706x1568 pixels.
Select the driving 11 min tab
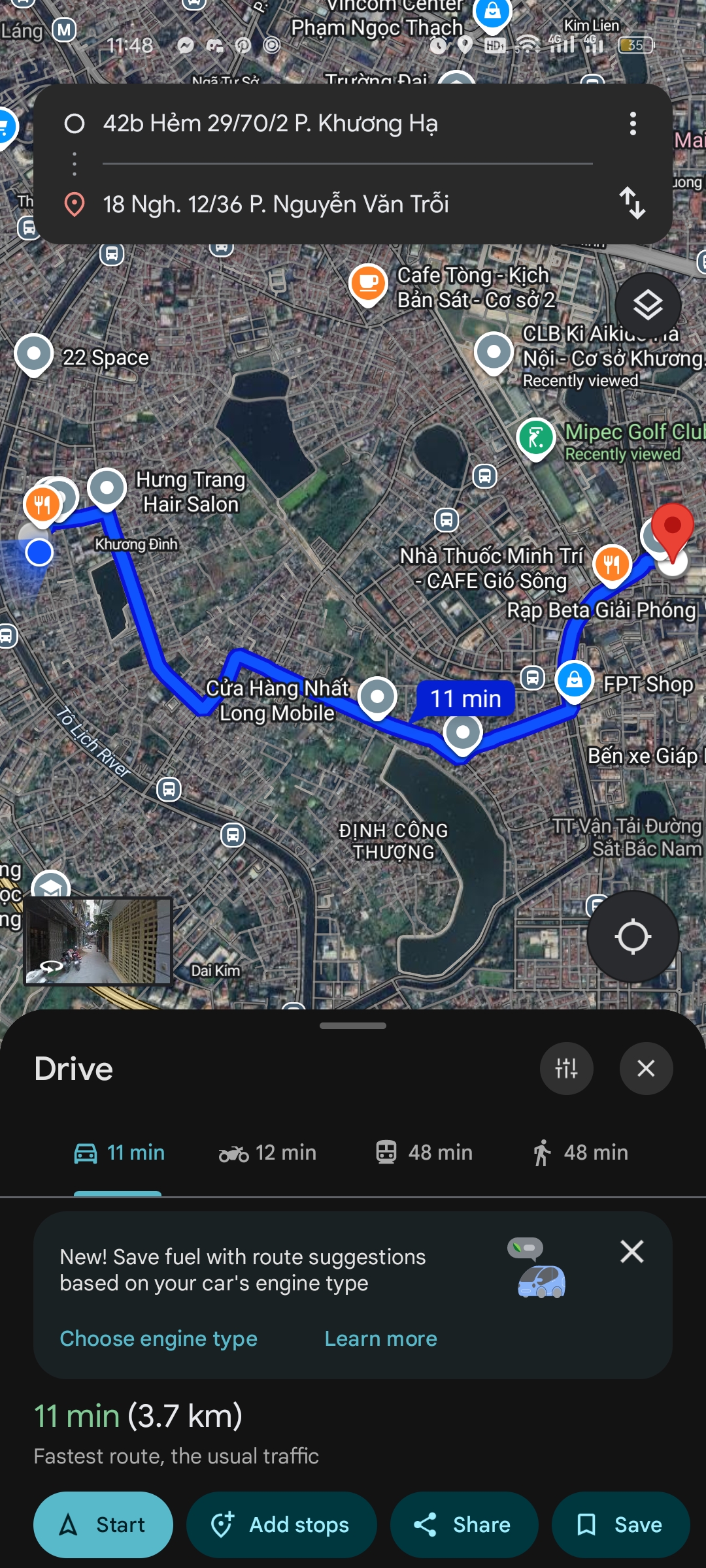(x=119, y=1152)
